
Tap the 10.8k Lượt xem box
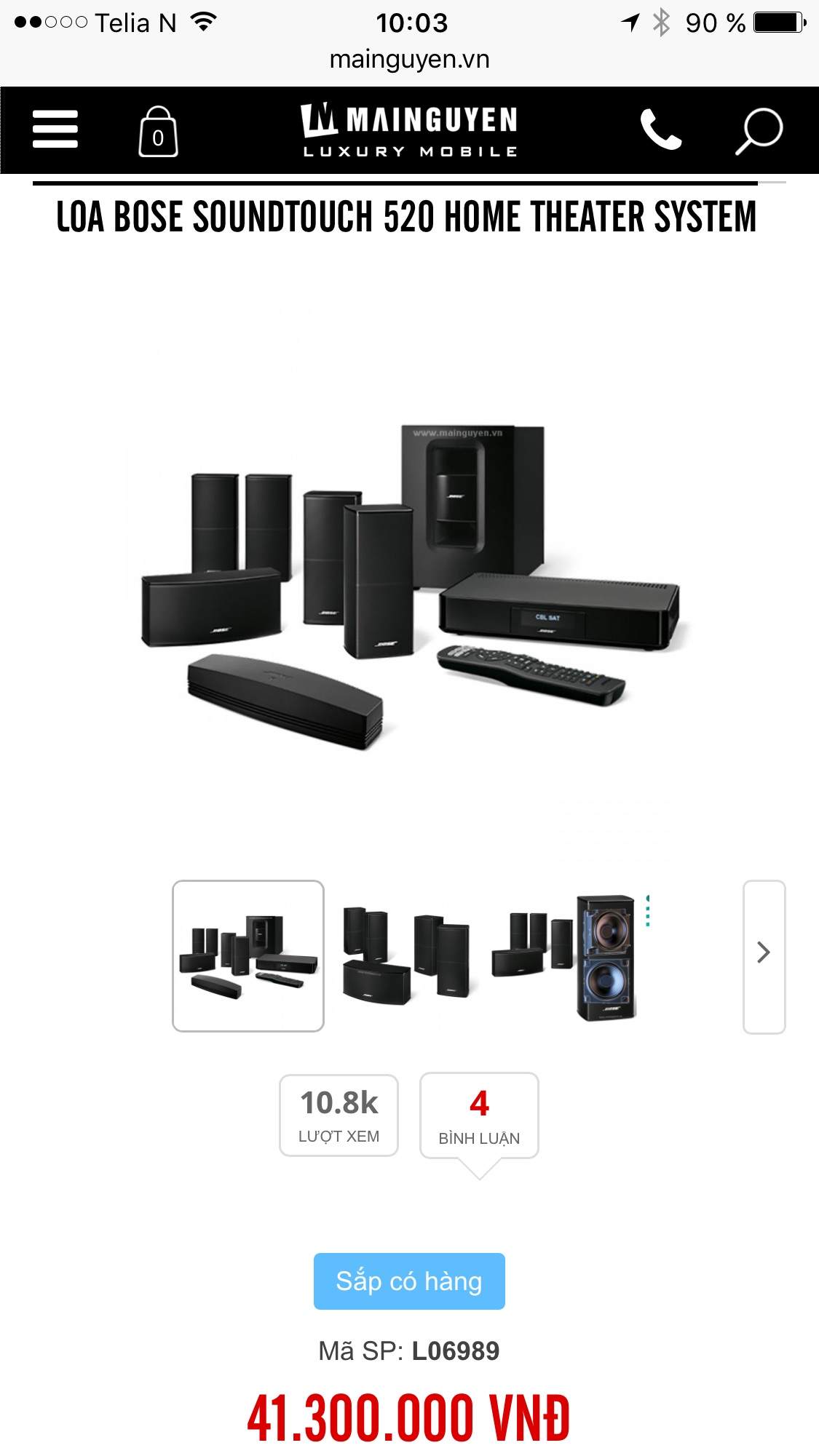click(x=339, y=1115)
